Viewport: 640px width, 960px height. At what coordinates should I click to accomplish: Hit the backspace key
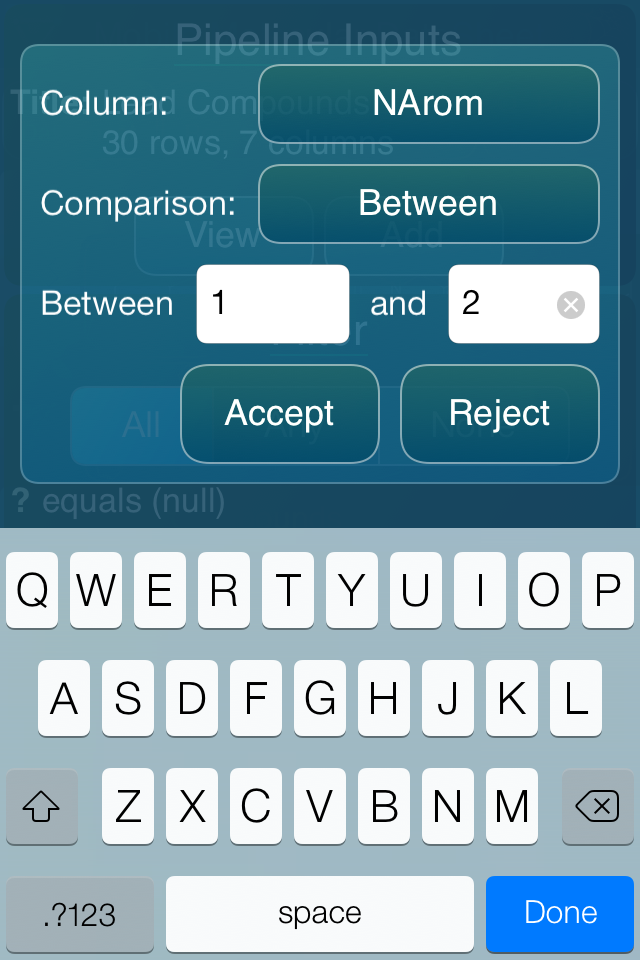click(x=597, y=807)
